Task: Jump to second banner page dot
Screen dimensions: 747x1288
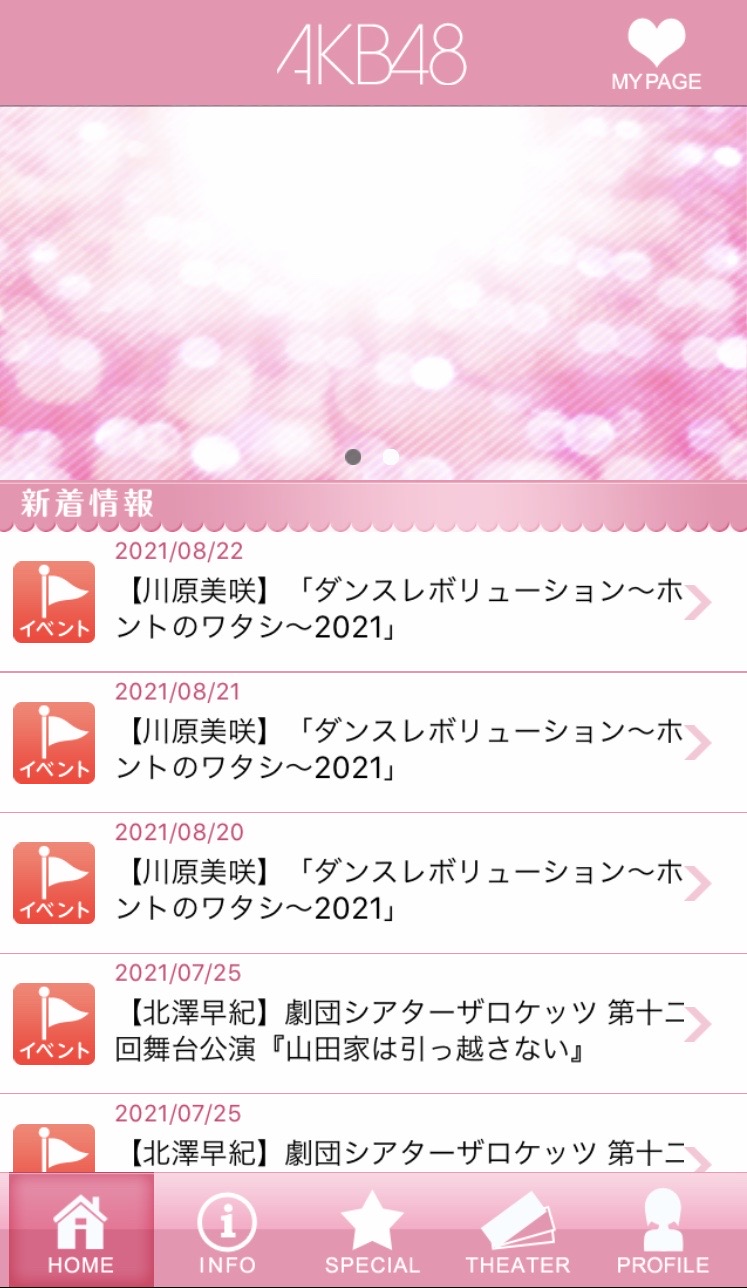Action: [x=391, y=457]
